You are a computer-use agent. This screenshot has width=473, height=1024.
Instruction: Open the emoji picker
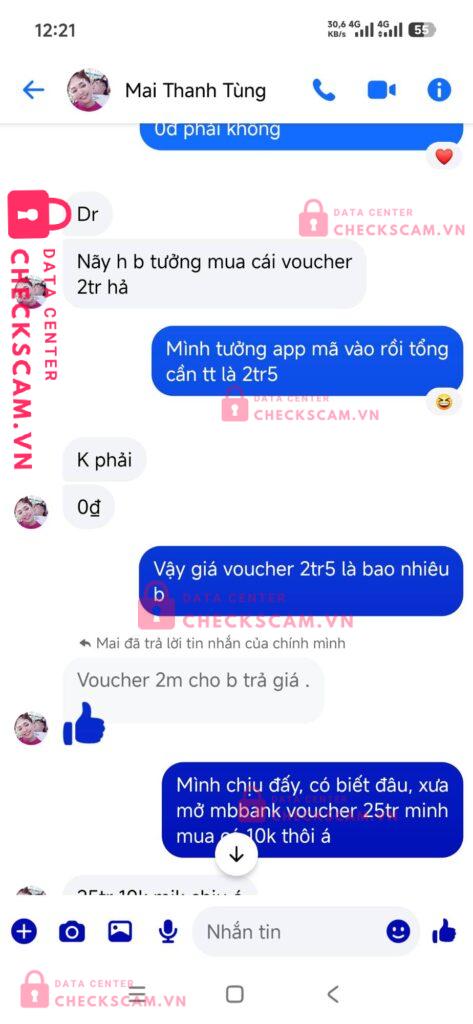(398, 931)
